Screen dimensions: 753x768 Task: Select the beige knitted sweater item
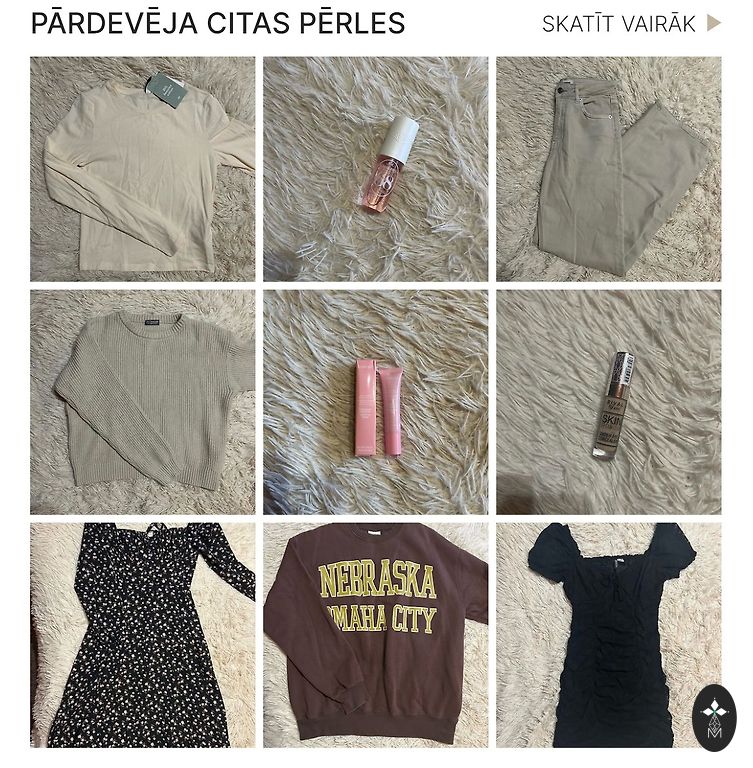[142, 402]
